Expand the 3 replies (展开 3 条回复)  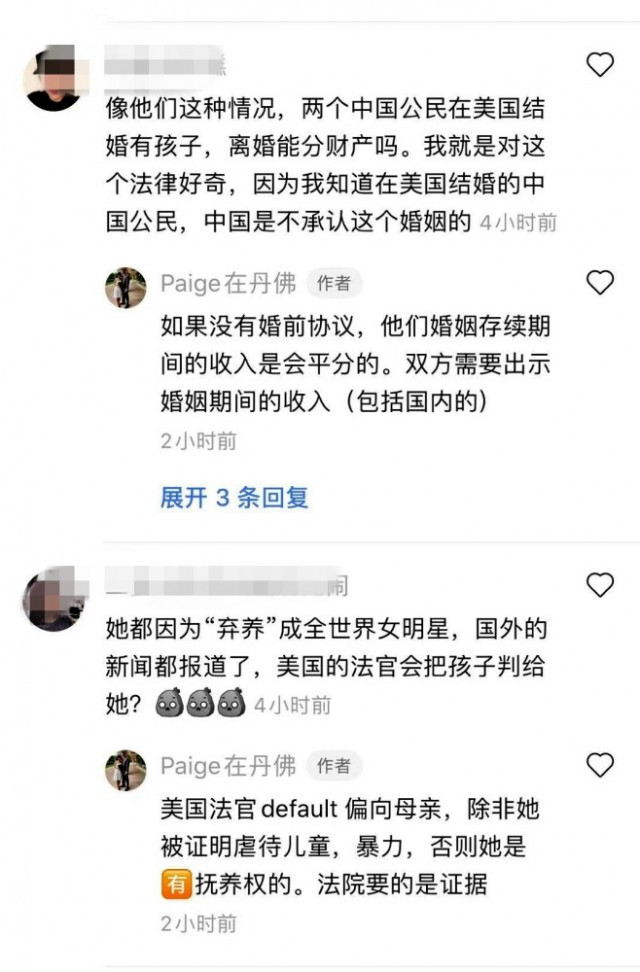point(234,497)
